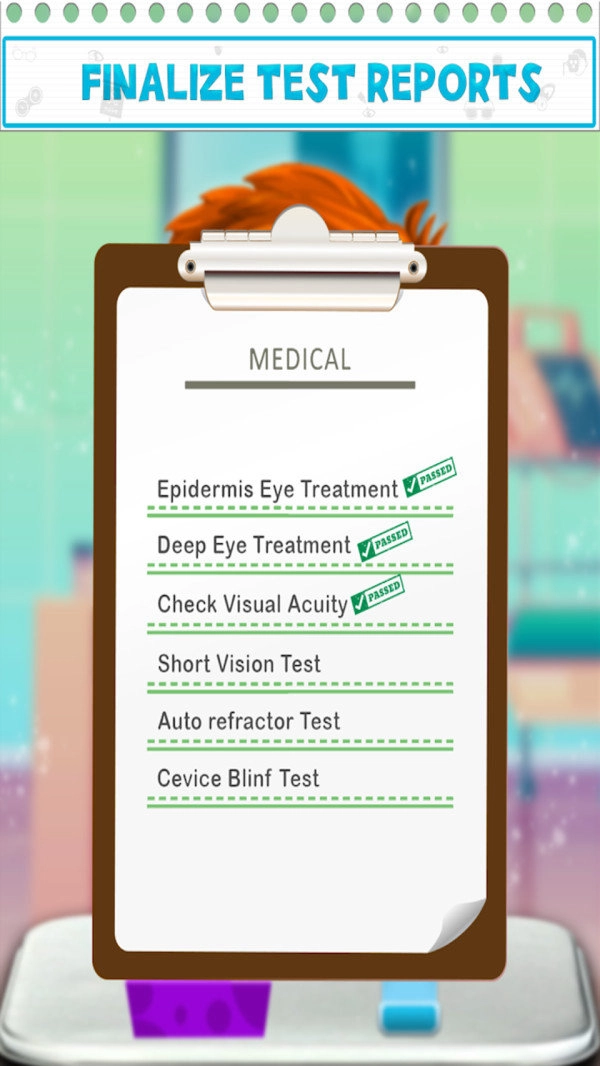Mark Short Vision Test as passed
This screenshot has width=600, height=1066.
[x=240, y=664]
